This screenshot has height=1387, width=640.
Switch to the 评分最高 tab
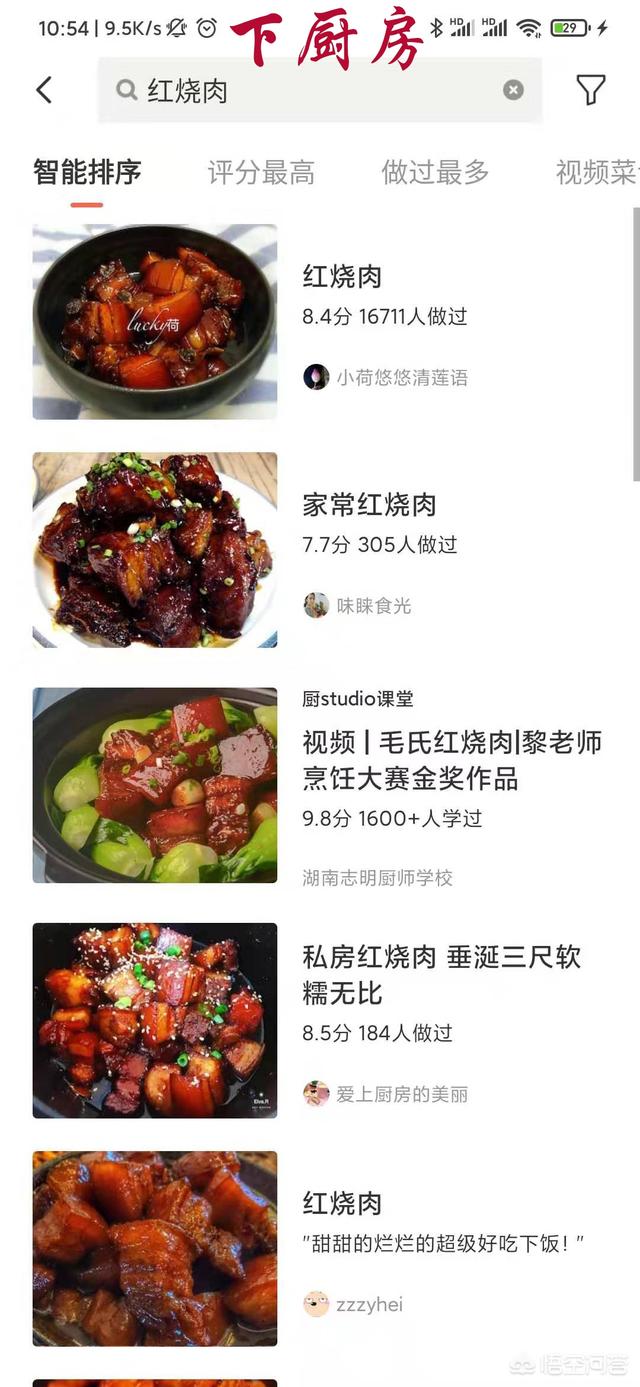click(x=261, y=173)
